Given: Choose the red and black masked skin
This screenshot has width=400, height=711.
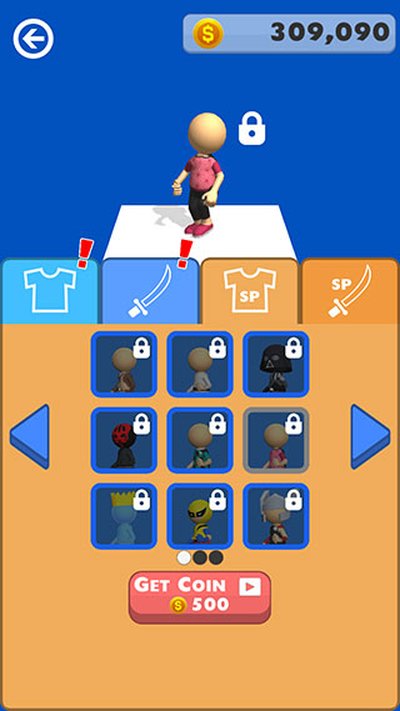Looking at the screenshot, I should click(x=124, y=440).
